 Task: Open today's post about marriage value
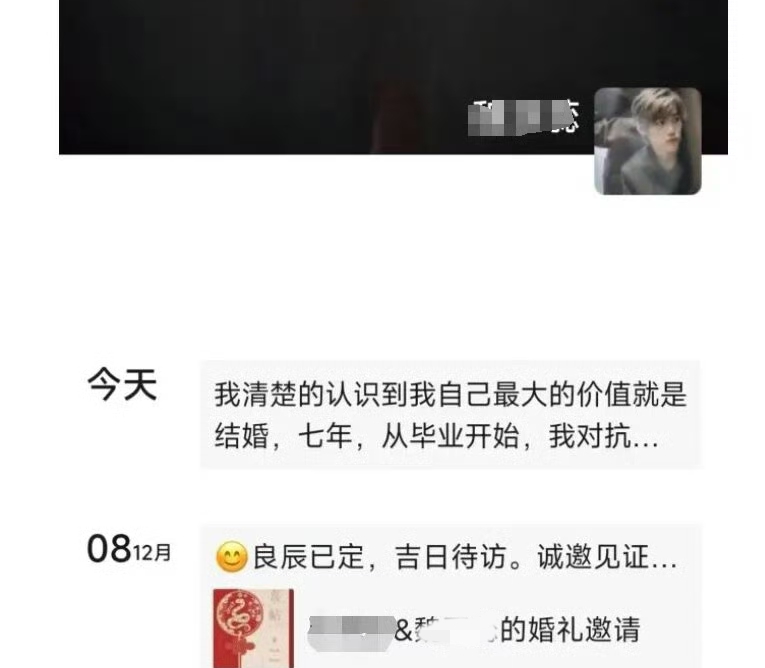(x=450, y=415)
